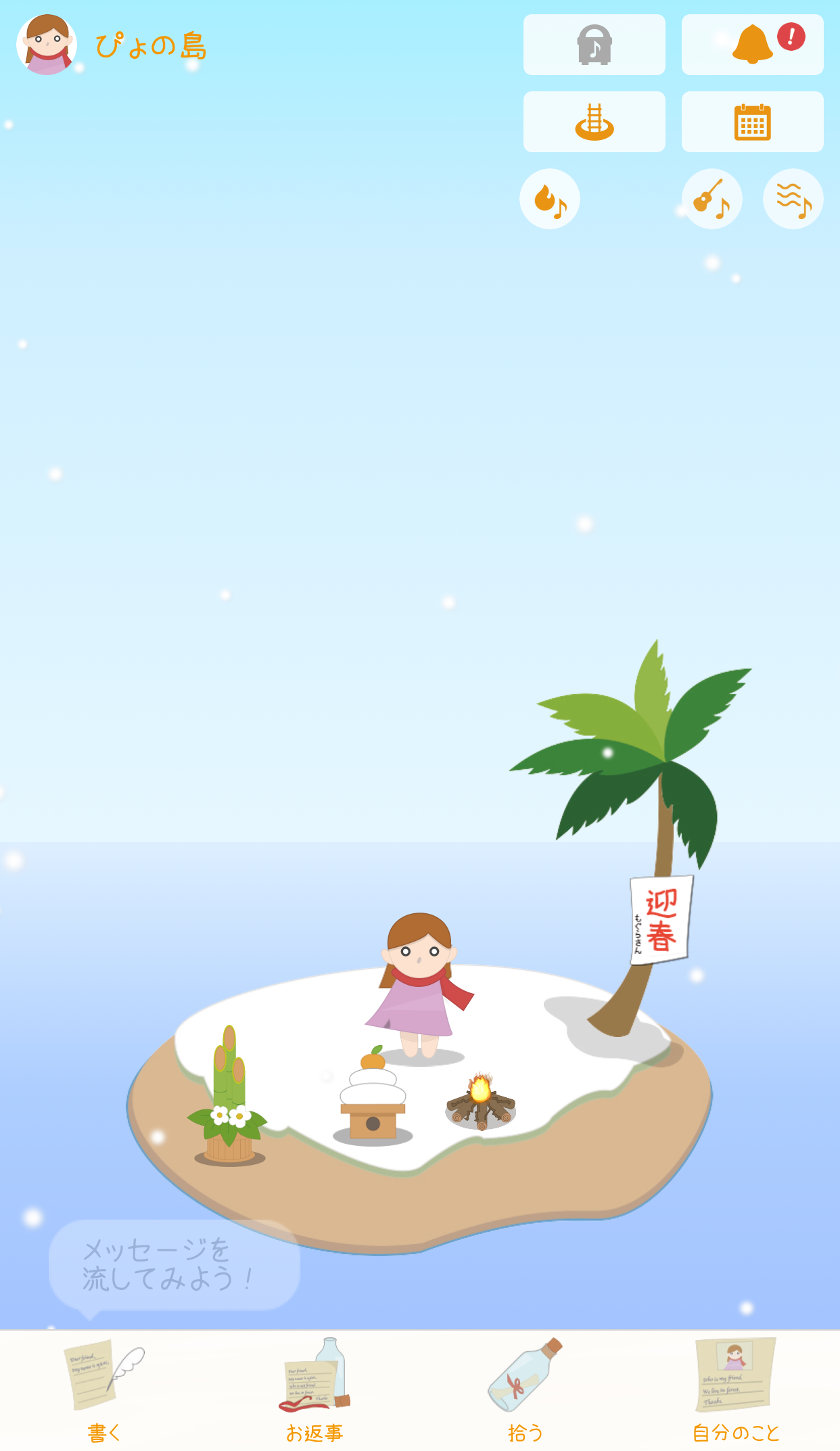Viewport: 840px width, 1451px height.
Task: Tap the drifting bottle icon above 拾う
Action: [524, 1373]
